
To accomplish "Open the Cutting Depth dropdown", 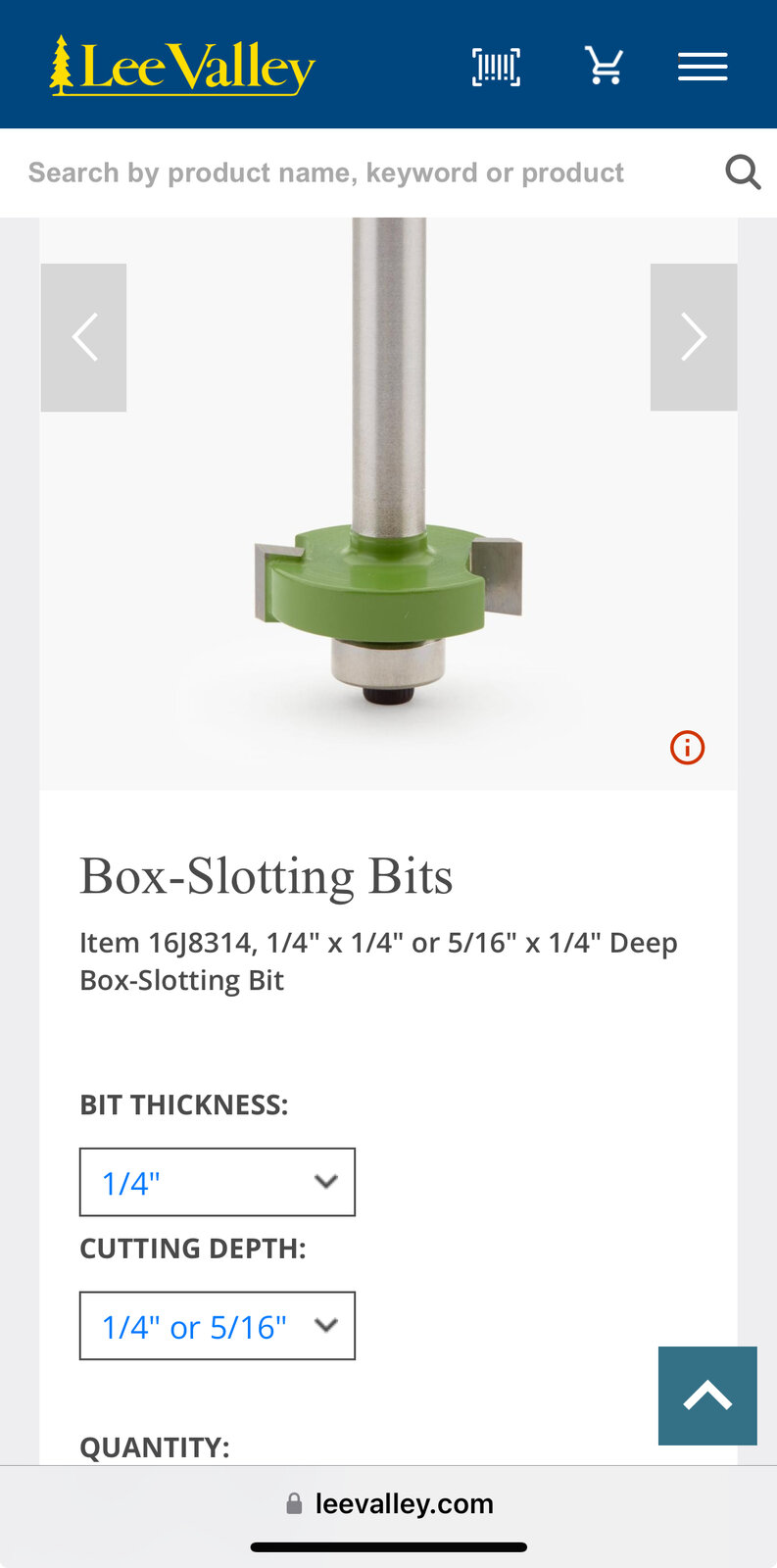I will [217, 1326].
